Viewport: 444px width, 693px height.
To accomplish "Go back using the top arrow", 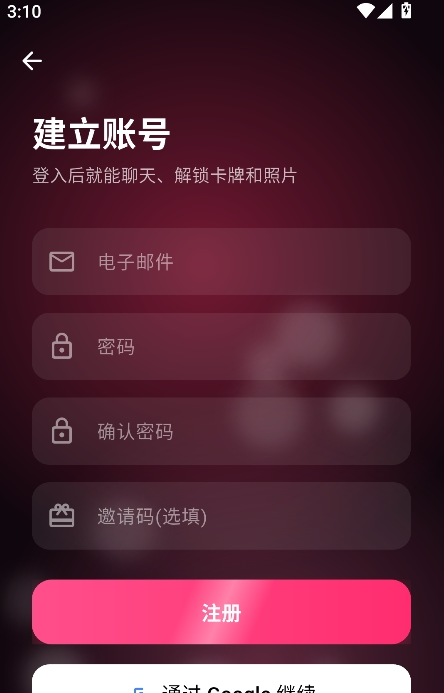I will (x=32, y=61).
